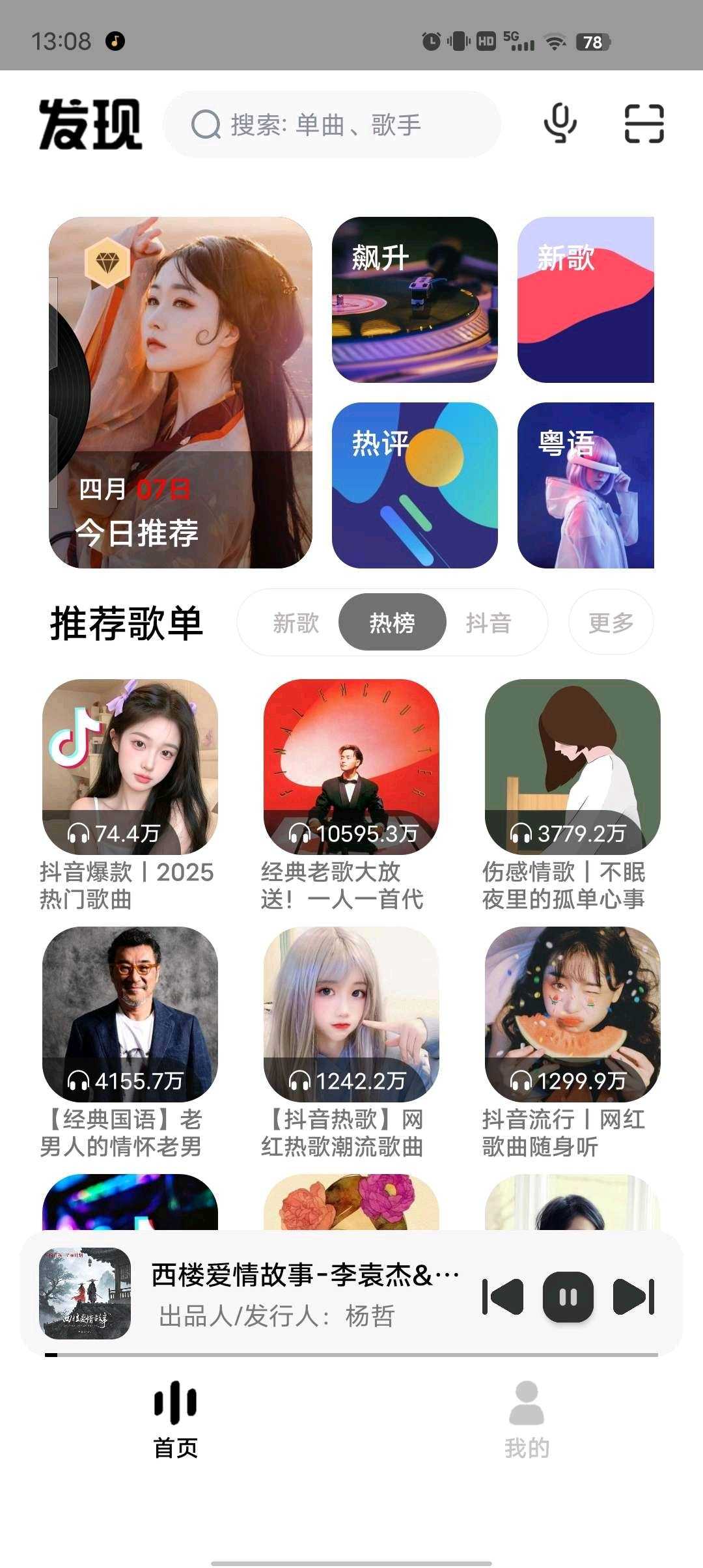The image size is (703, 1568).
Task: Open the 飙升 chart tile
Action: pyautogui.click(x=415, y=300)
